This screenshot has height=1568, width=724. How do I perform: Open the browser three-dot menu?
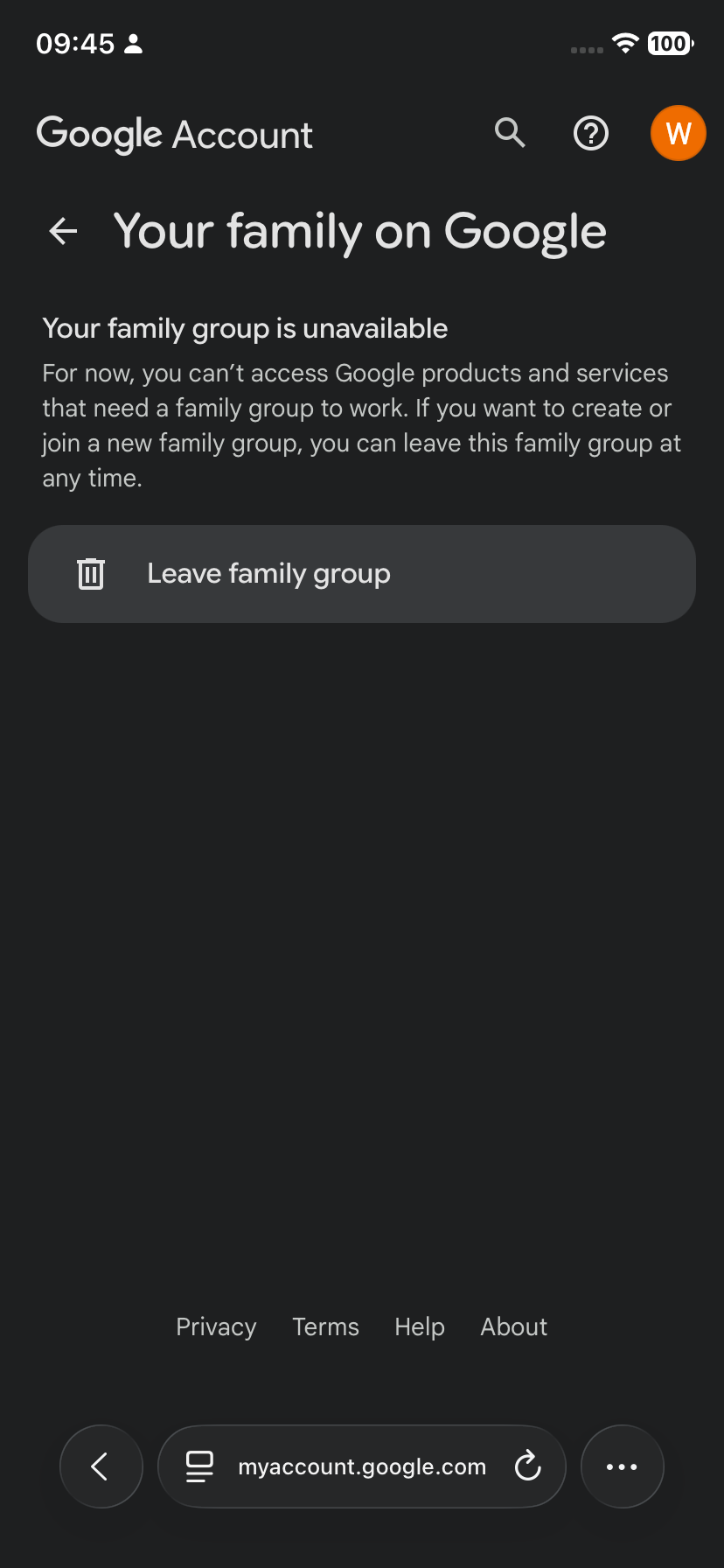coord(623,1466)
